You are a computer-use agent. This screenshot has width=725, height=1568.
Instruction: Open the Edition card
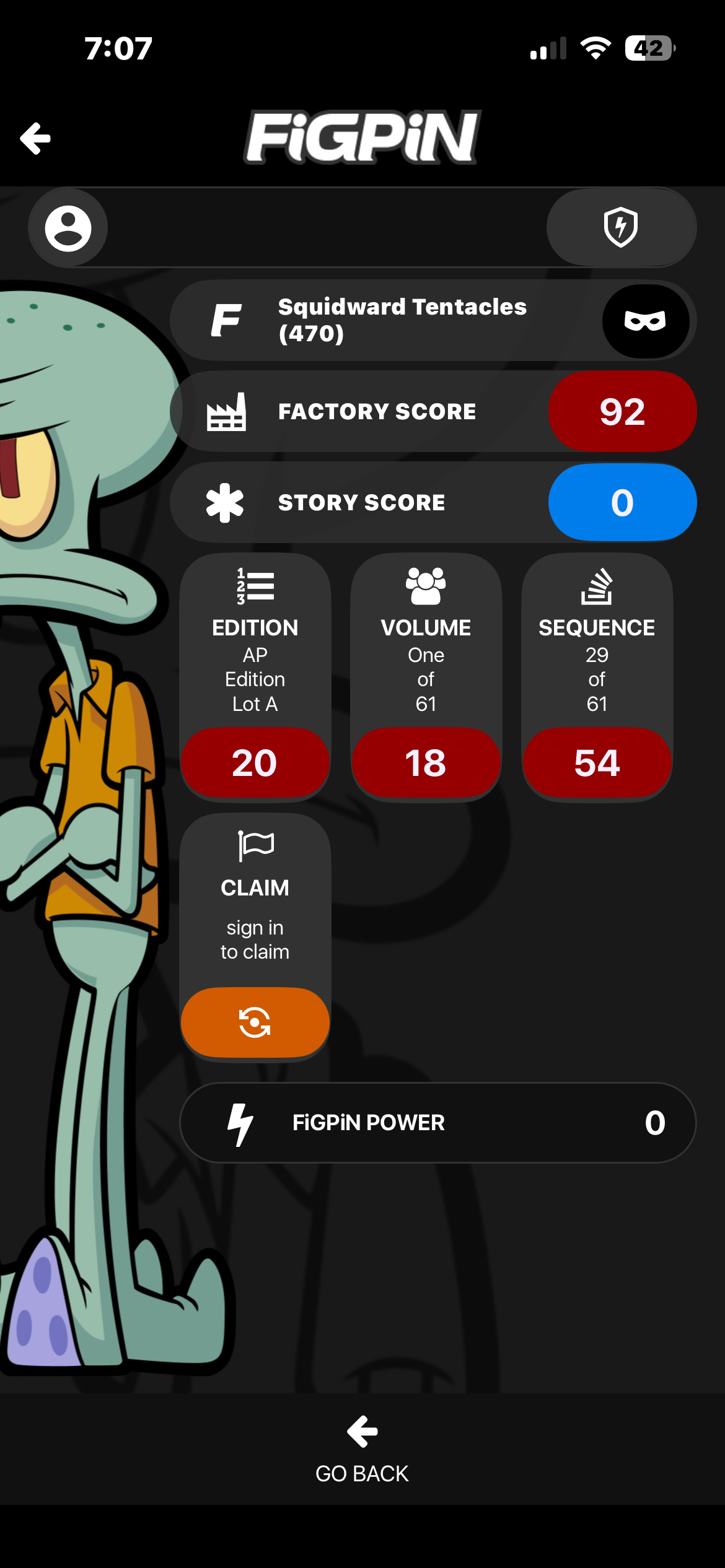click(255, 677)
